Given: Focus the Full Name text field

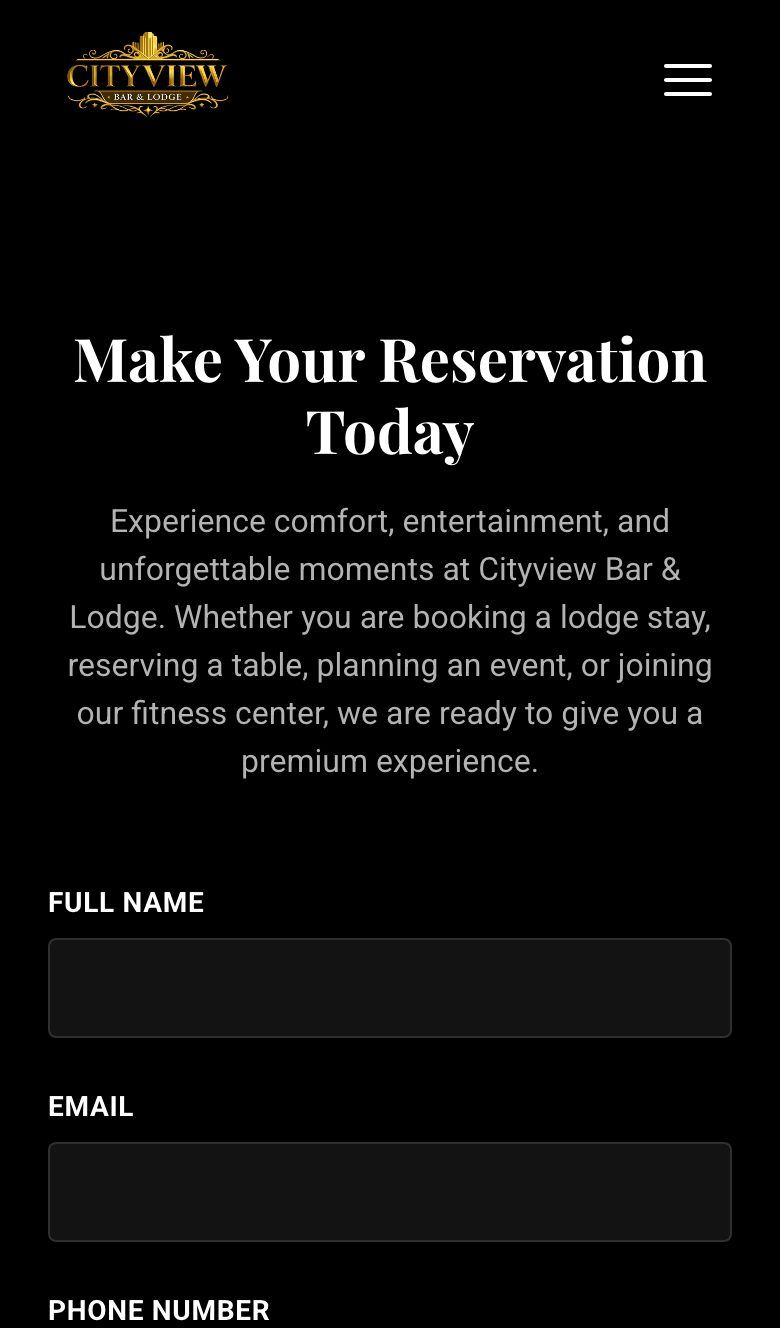Looking at the screenshot, I should click(x=390, y=988).
